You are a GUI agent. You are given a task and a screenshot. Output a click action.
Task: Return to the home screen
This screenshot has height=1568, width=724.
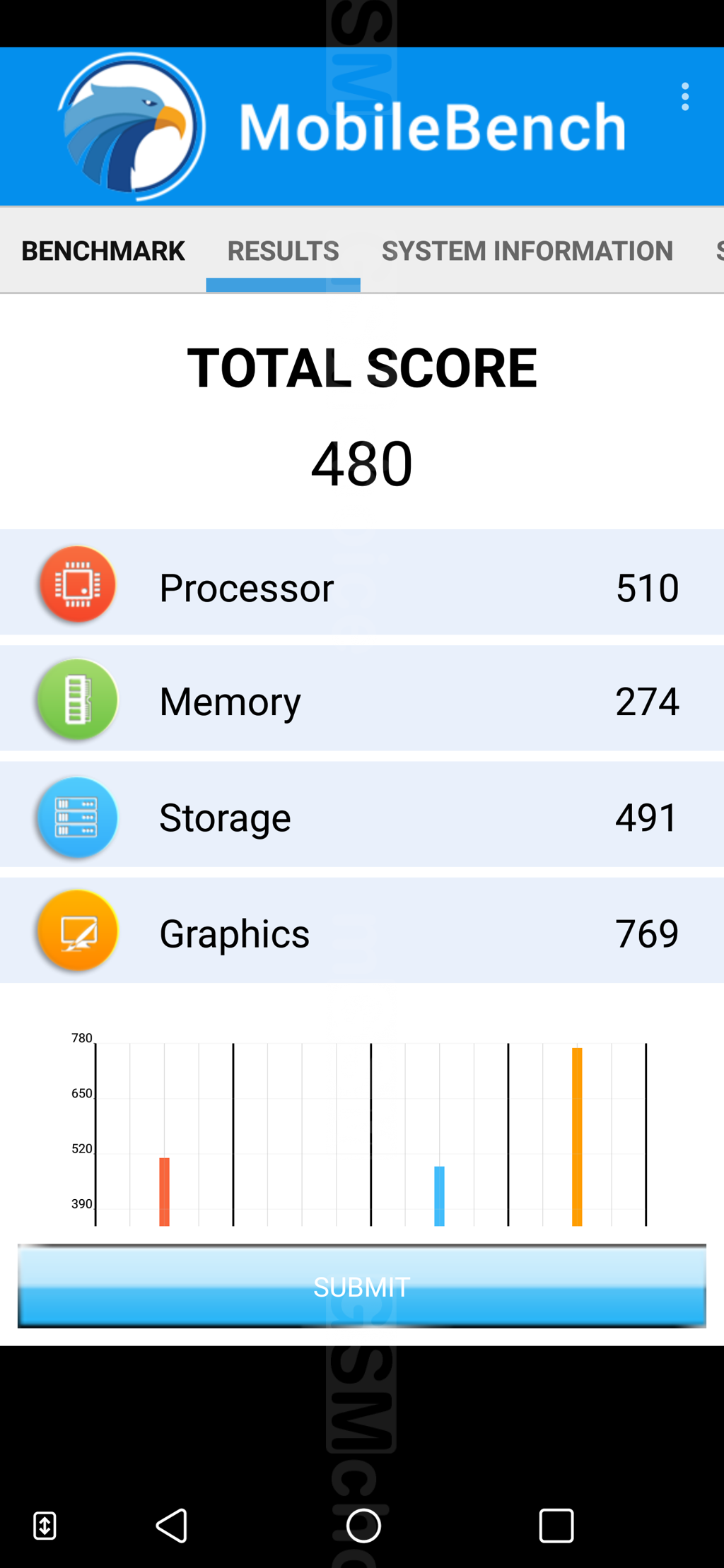(x=363, y=1526)
